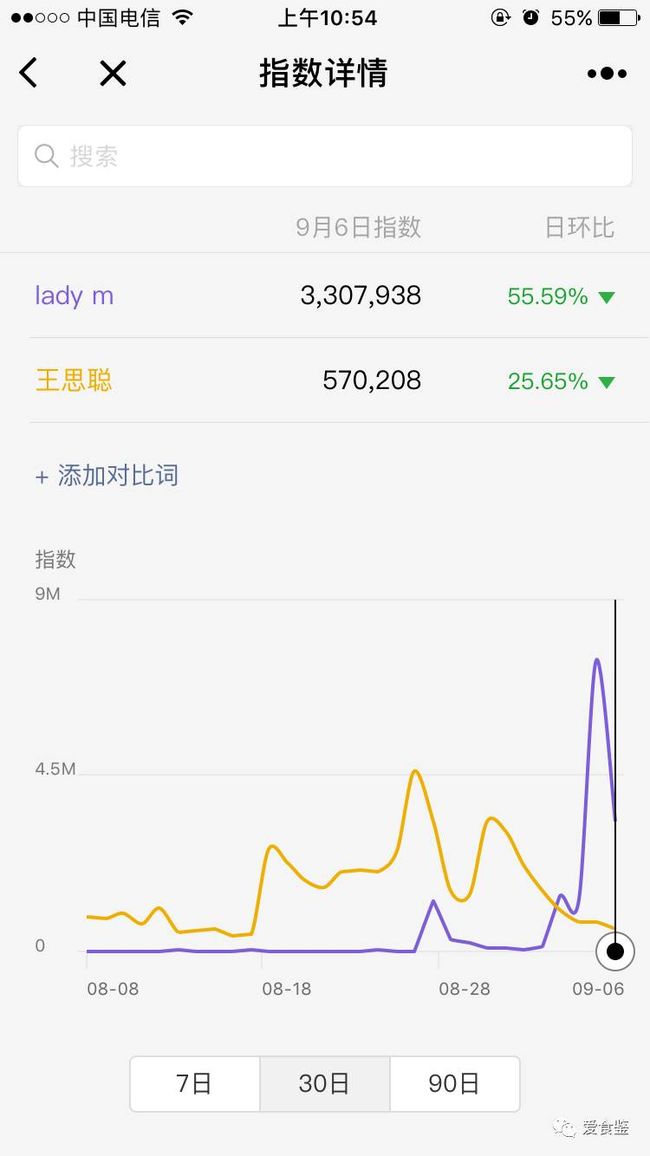Tap the chart's date marker handle

tap(615, 951)
